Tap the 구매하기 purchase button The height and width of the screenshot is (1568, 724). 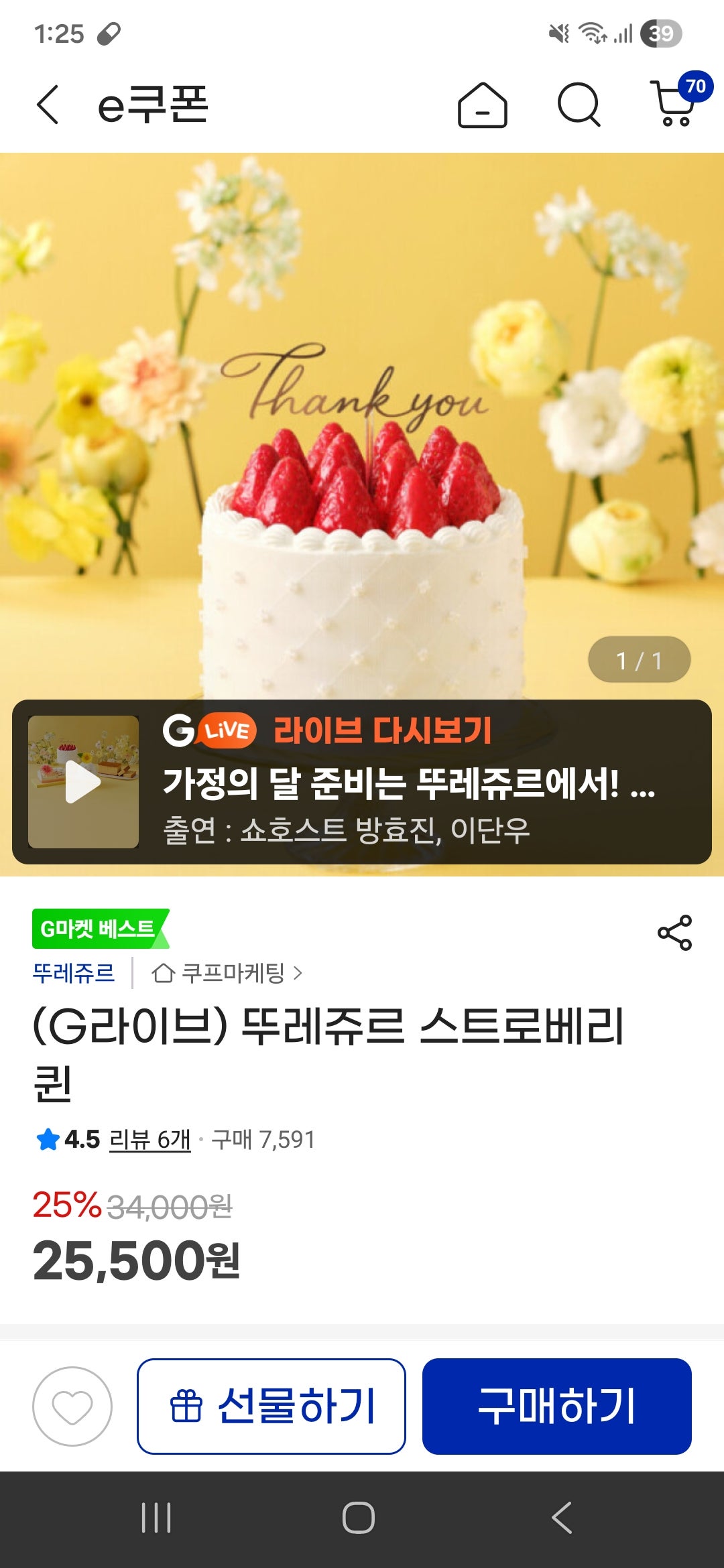pyautogui.click(x=558, y=1406)
